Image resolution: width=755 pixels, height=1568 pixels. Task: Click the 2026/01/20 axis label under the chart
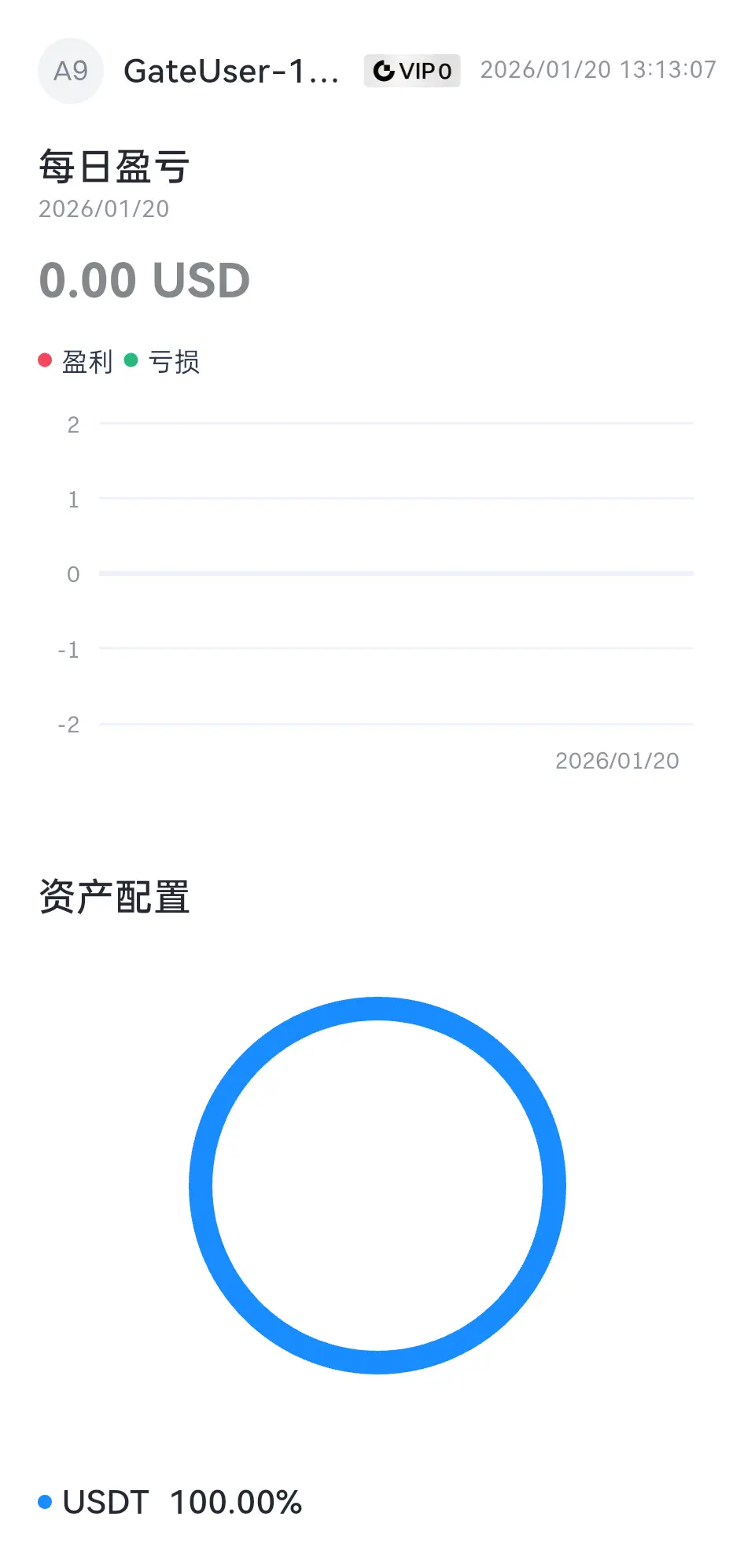618,761
